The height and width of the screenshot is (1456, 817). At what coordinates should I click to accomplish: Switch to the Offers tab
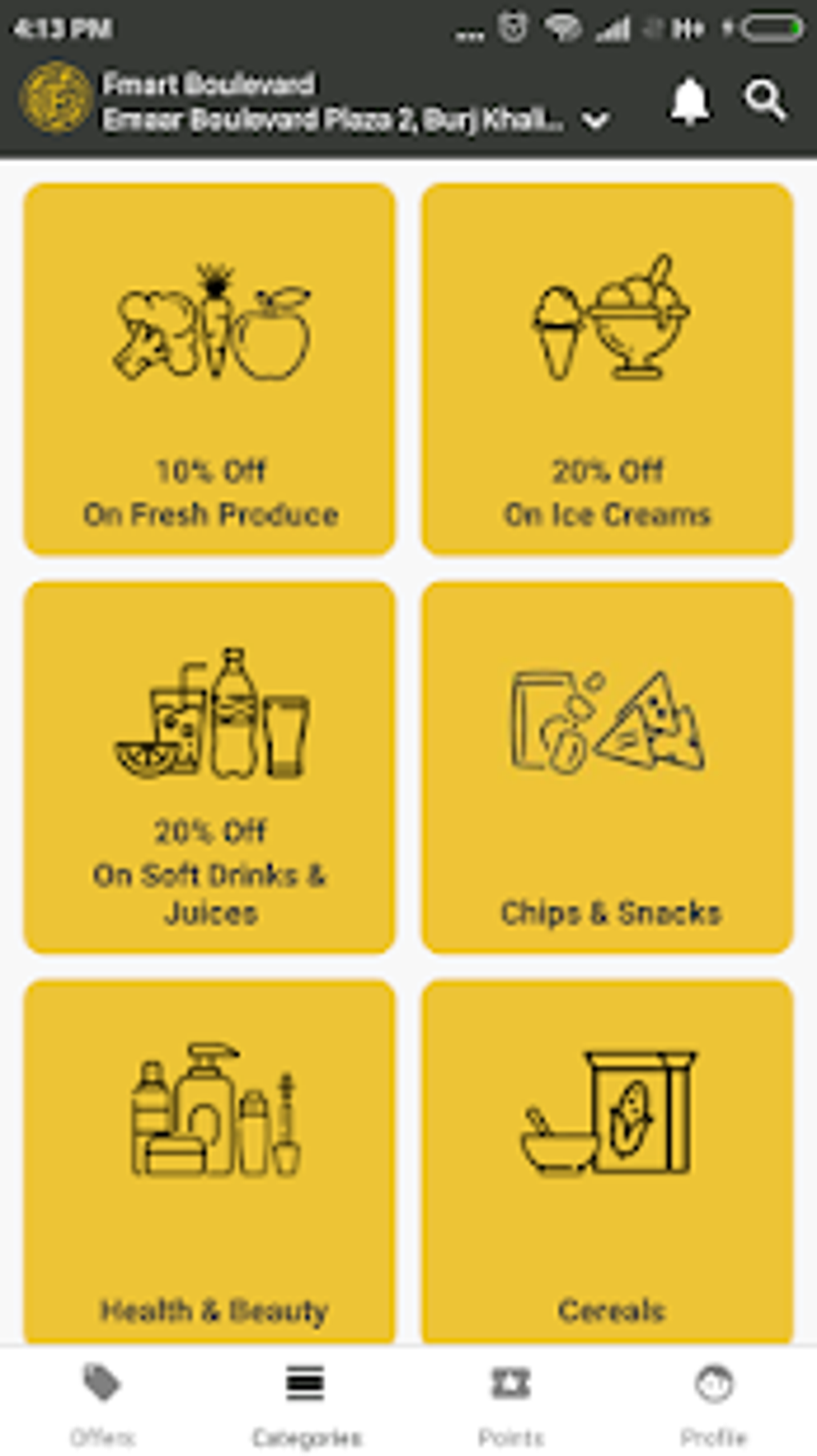103,1403
